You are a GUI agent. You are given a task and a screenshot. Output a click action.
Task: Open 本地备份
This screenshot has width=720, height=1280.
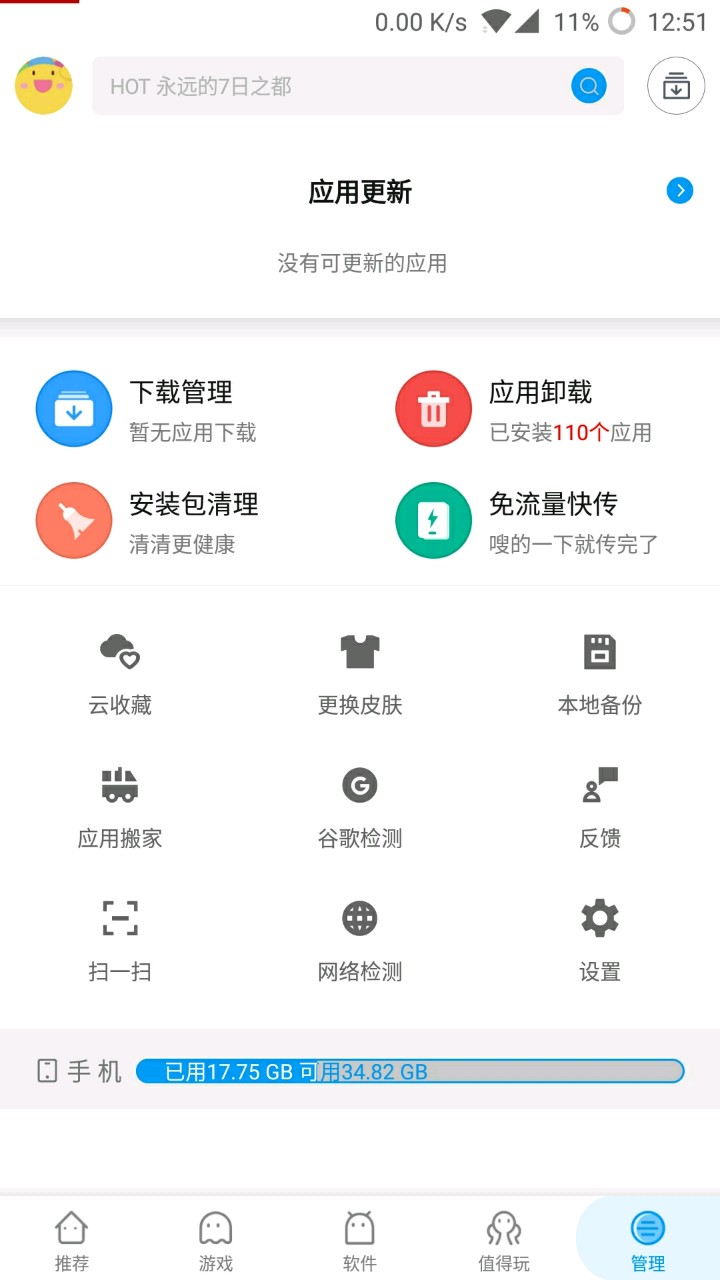(x=600, y=675)
